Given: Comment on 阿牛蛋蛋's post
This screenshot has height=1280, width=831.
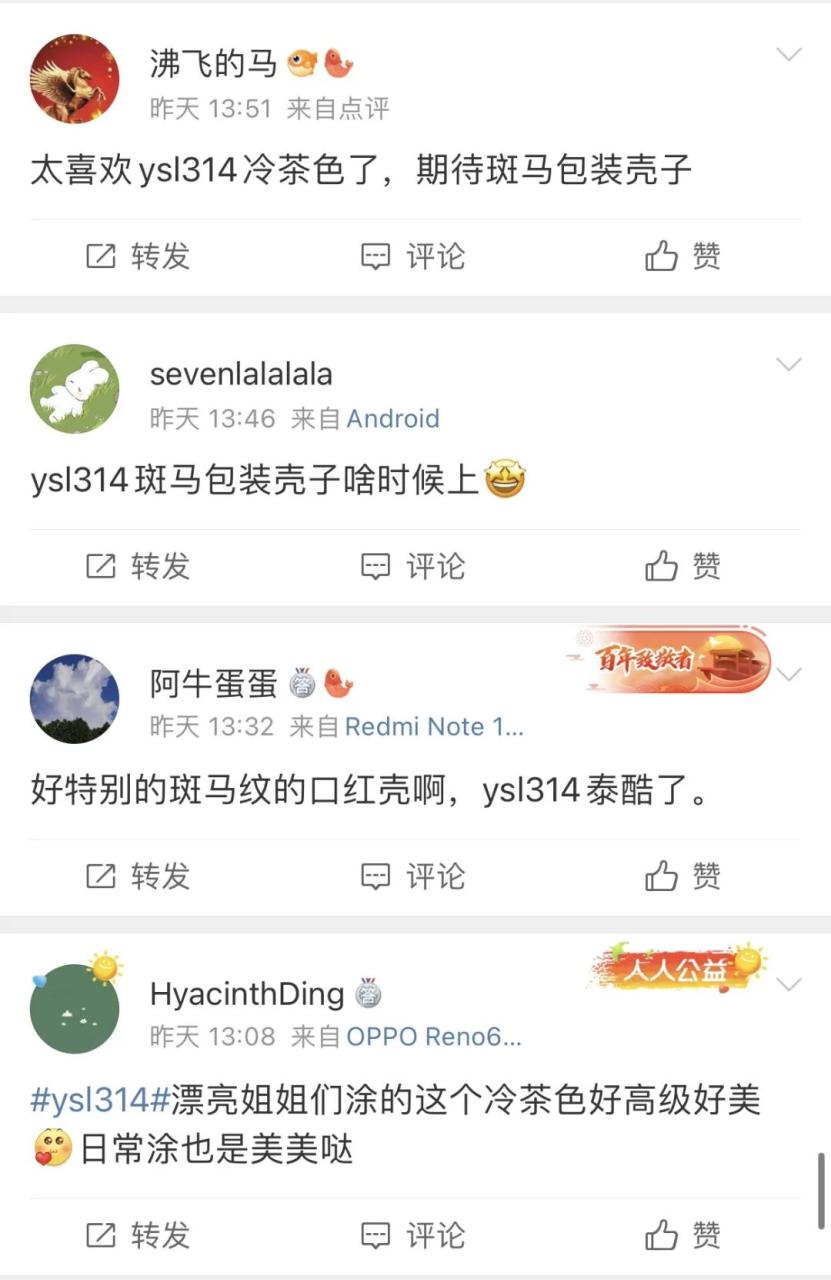Looking at the screenshot, I should click(x=413, y=877).
